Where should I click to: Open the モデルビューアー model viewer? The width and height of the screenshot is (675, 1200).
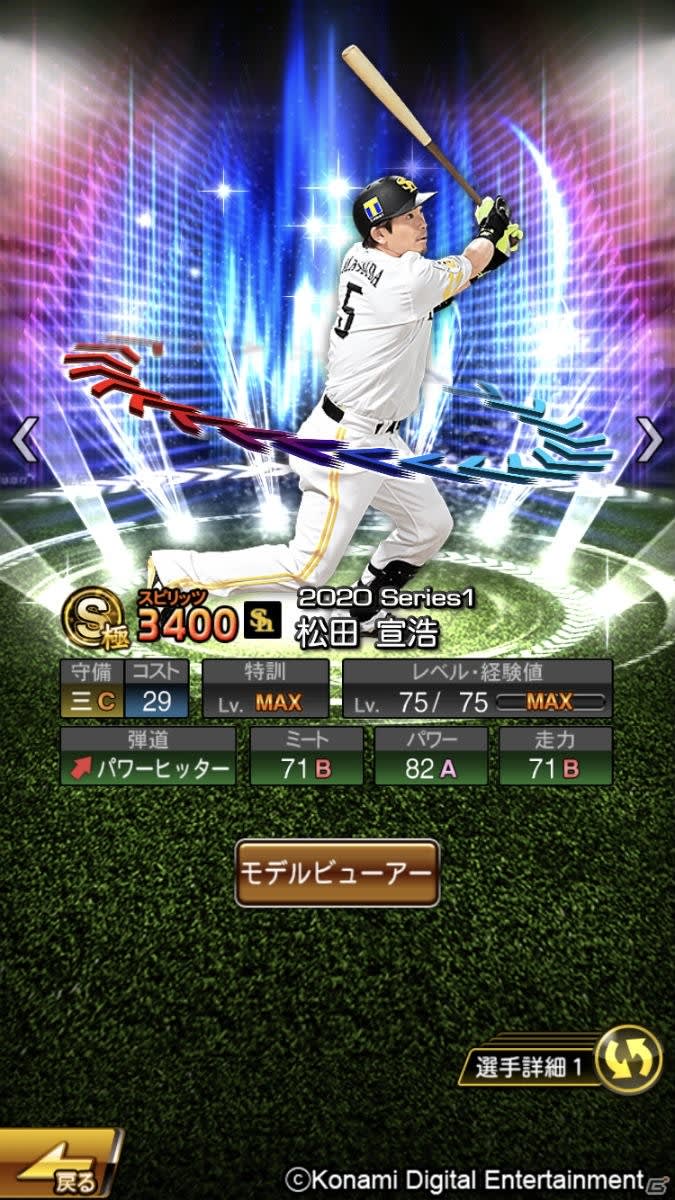[x=337, y=872]
